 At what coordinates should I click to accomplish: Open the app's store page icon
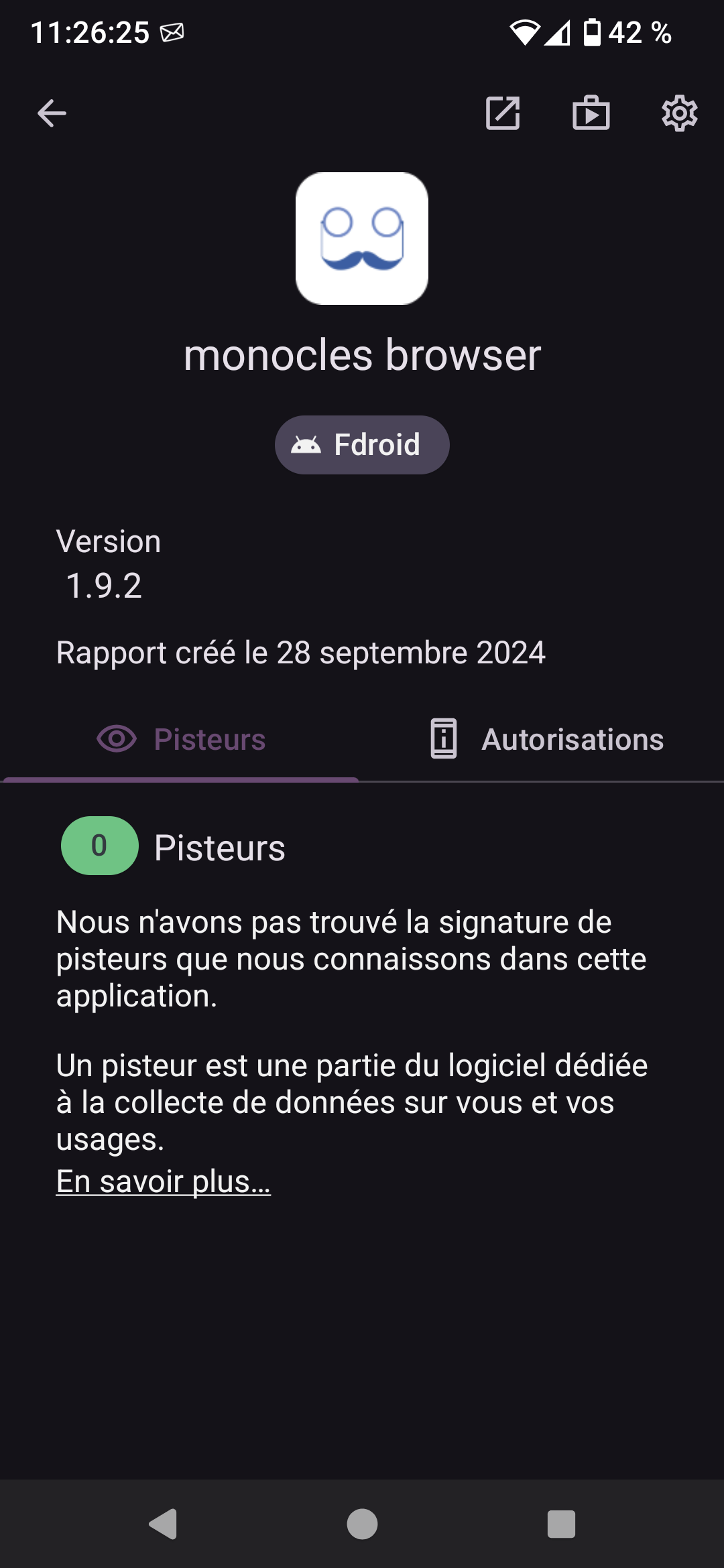[591, 113]
